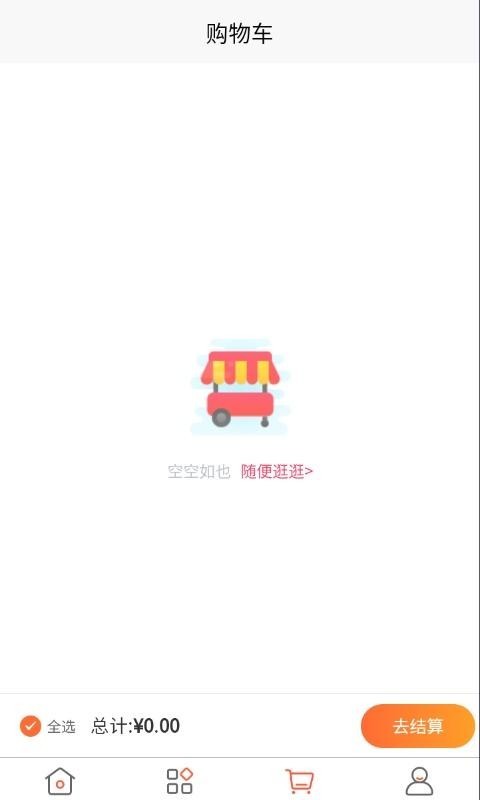The height and width of the screenshot is (800, 480).
Task: Tap 去结算 to check out
Action: [x=418, y=726]
